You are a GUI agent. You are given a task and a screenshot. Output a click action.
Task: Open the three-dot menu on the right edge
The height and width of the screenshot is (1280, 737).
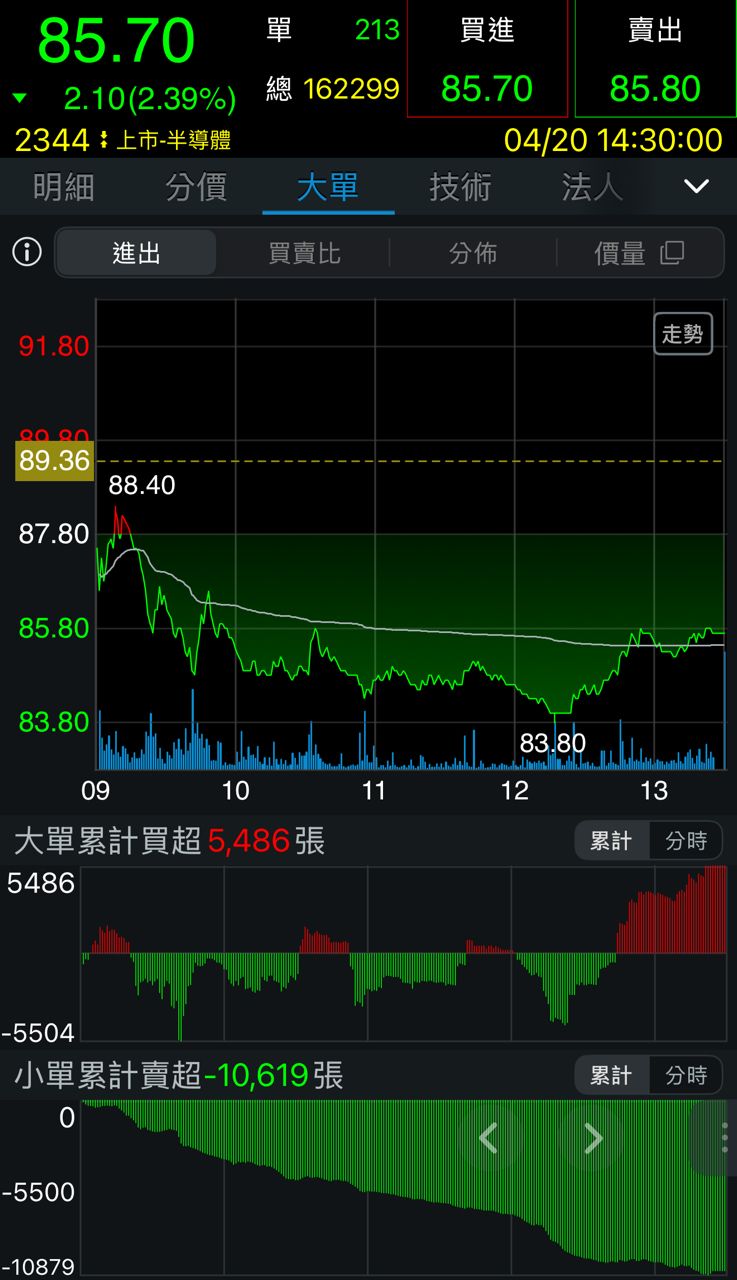723,1138
